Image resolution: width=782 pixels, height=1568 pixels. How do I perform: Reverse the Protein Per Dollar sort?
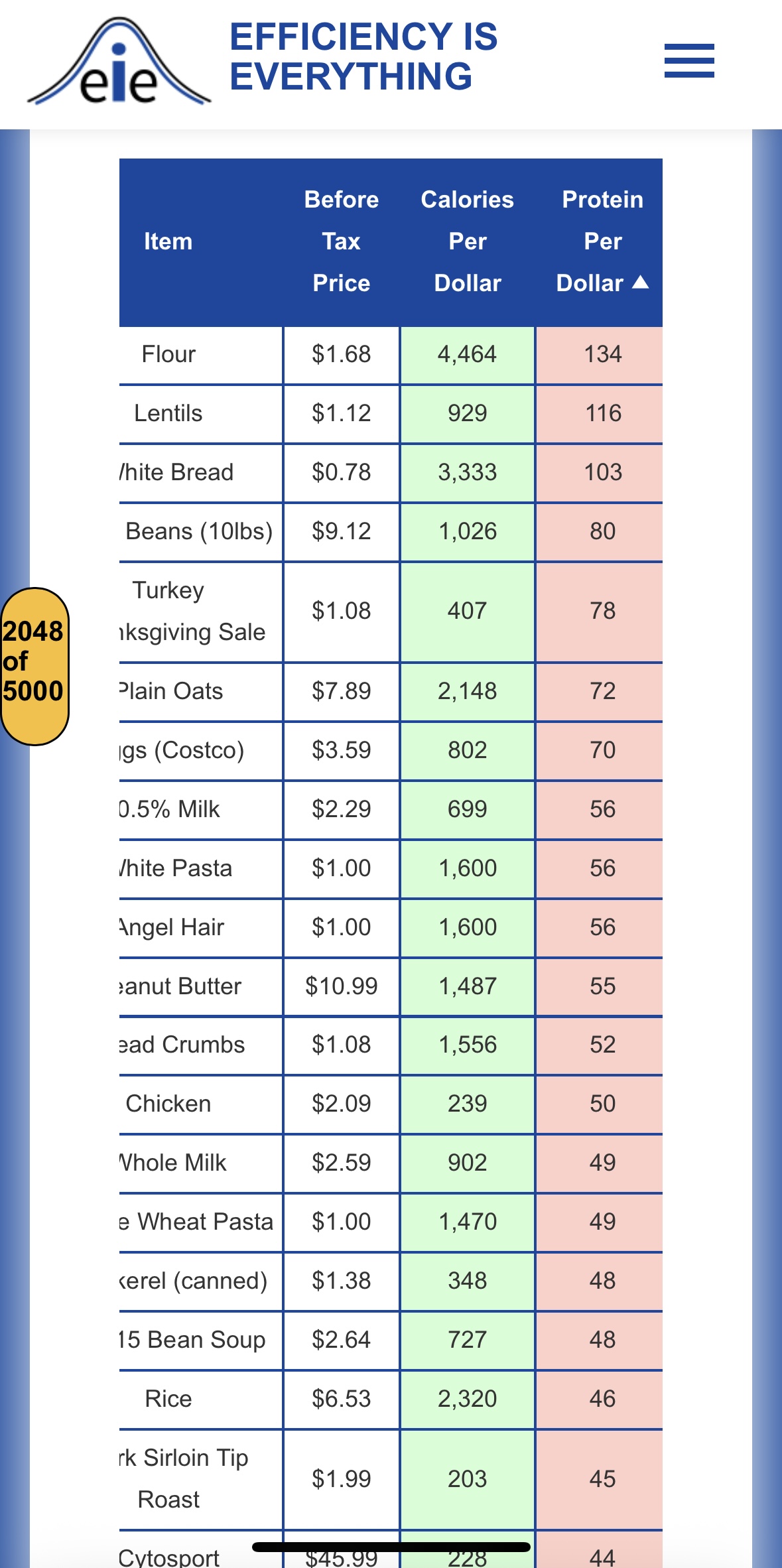point(602,241)
